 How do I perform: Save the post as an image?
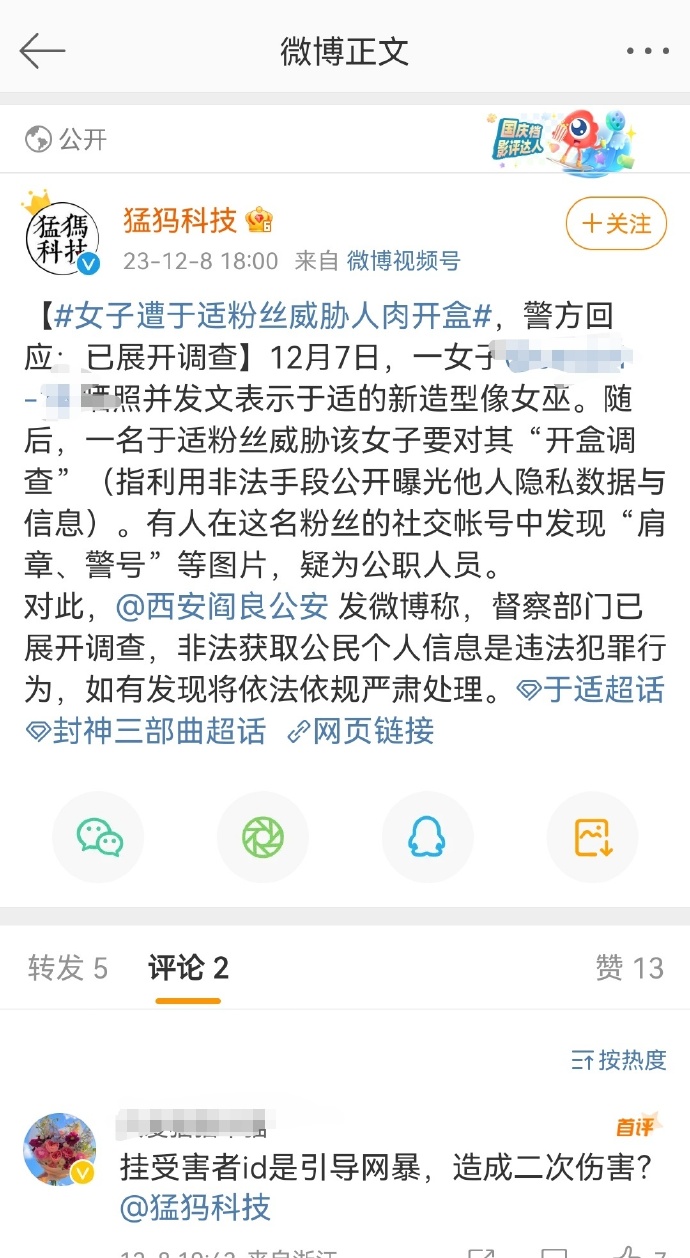[592, 837]
